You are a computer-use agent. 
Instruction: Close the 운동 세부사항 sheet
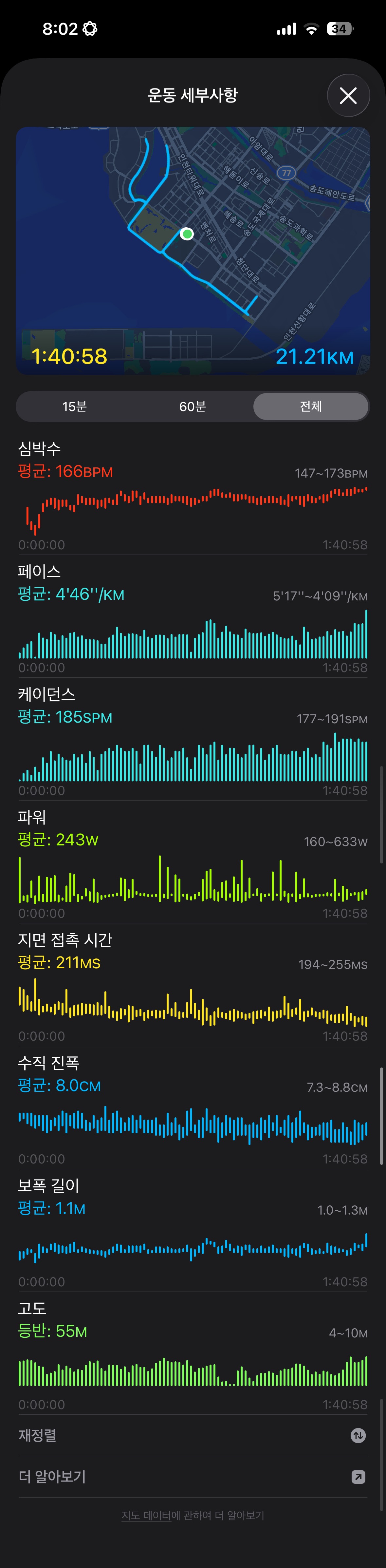(348, 96)
